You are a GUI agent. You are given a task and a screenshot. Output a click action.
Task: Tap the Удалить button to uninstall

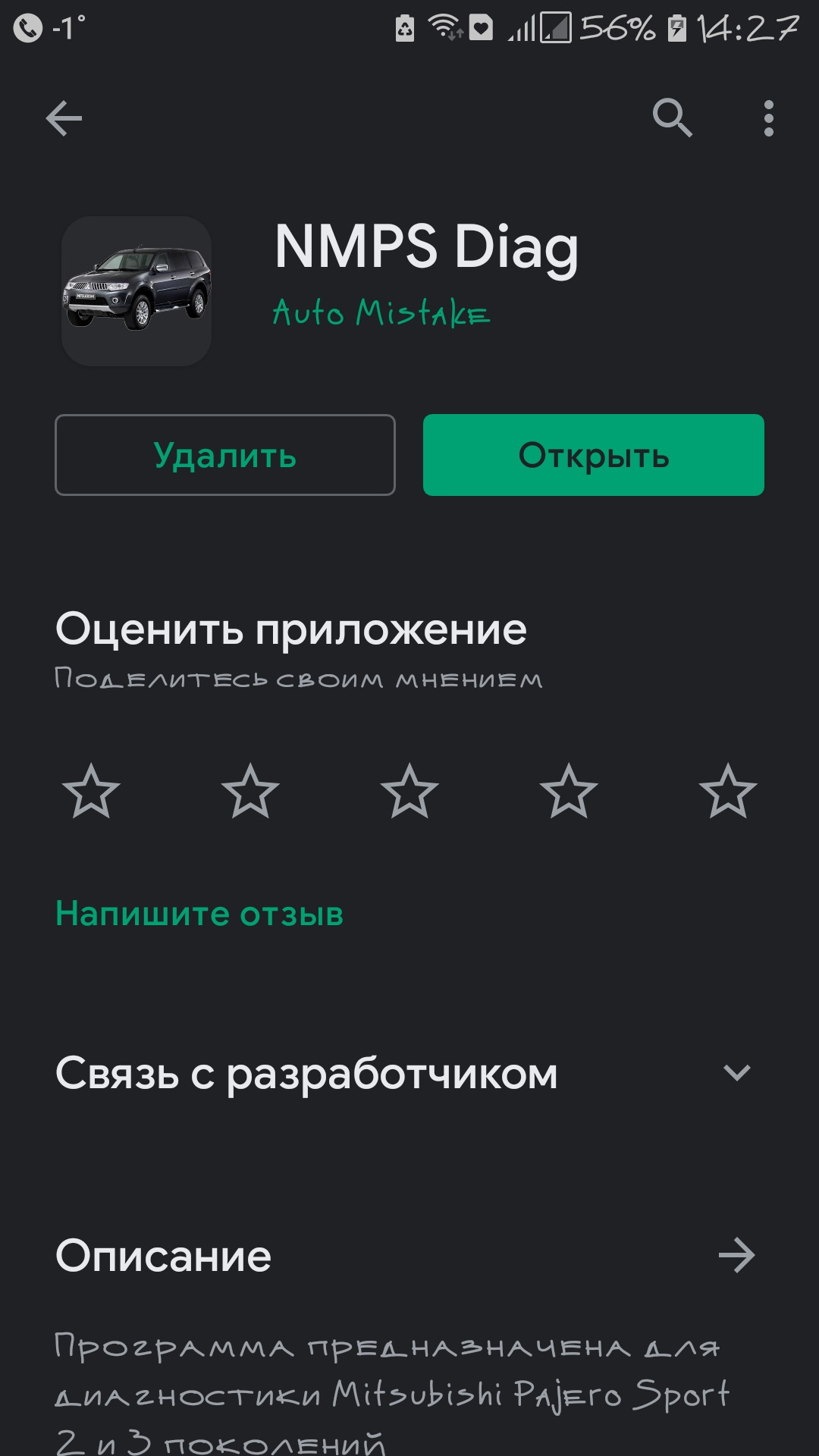pos(225,455)
